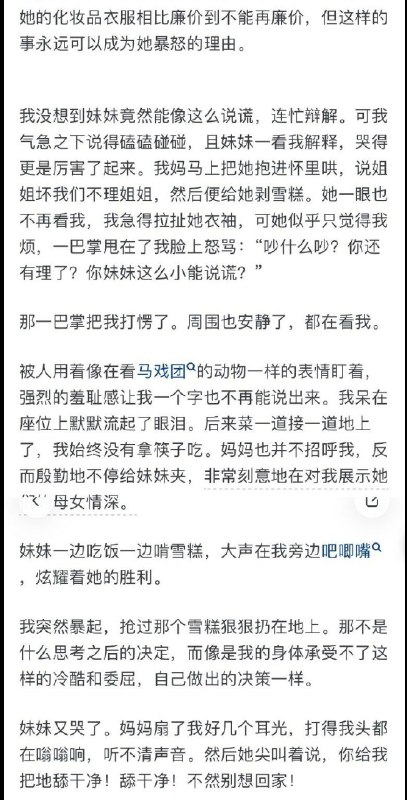Tap the floating share icon beside 母女情深
The height and width of the screenshot is (800, 407).
373,500
